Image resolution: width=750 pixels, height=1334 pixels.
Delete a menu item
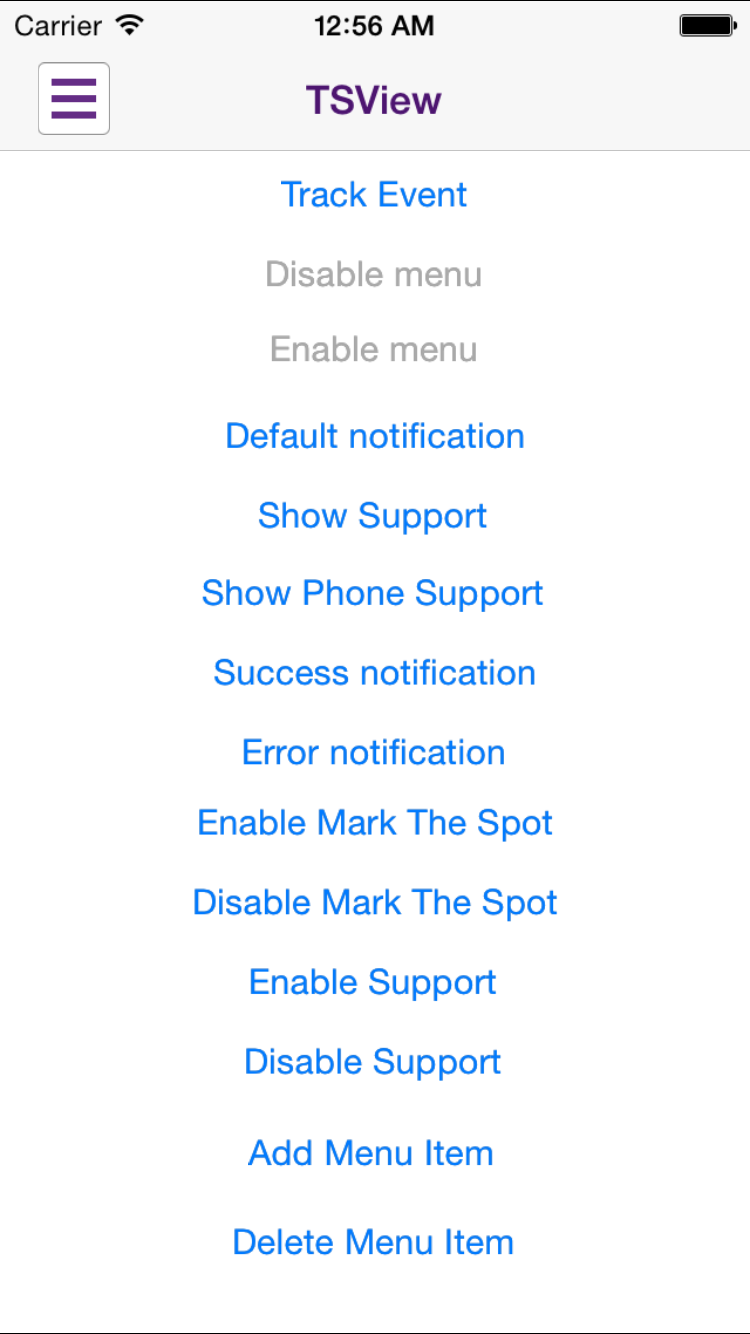373,1242
